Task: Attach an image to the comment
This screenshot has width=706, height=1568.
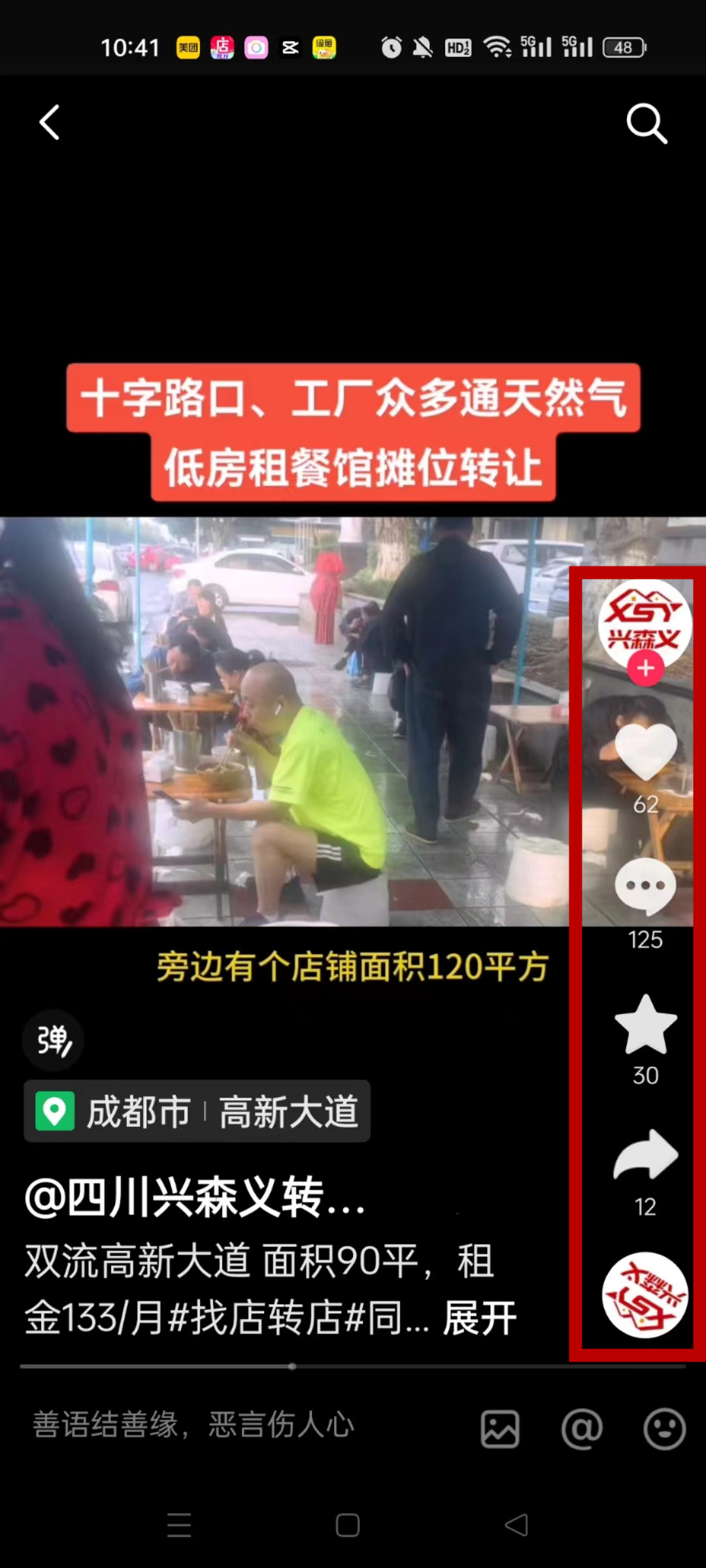Action: [x=500, y=1429]
